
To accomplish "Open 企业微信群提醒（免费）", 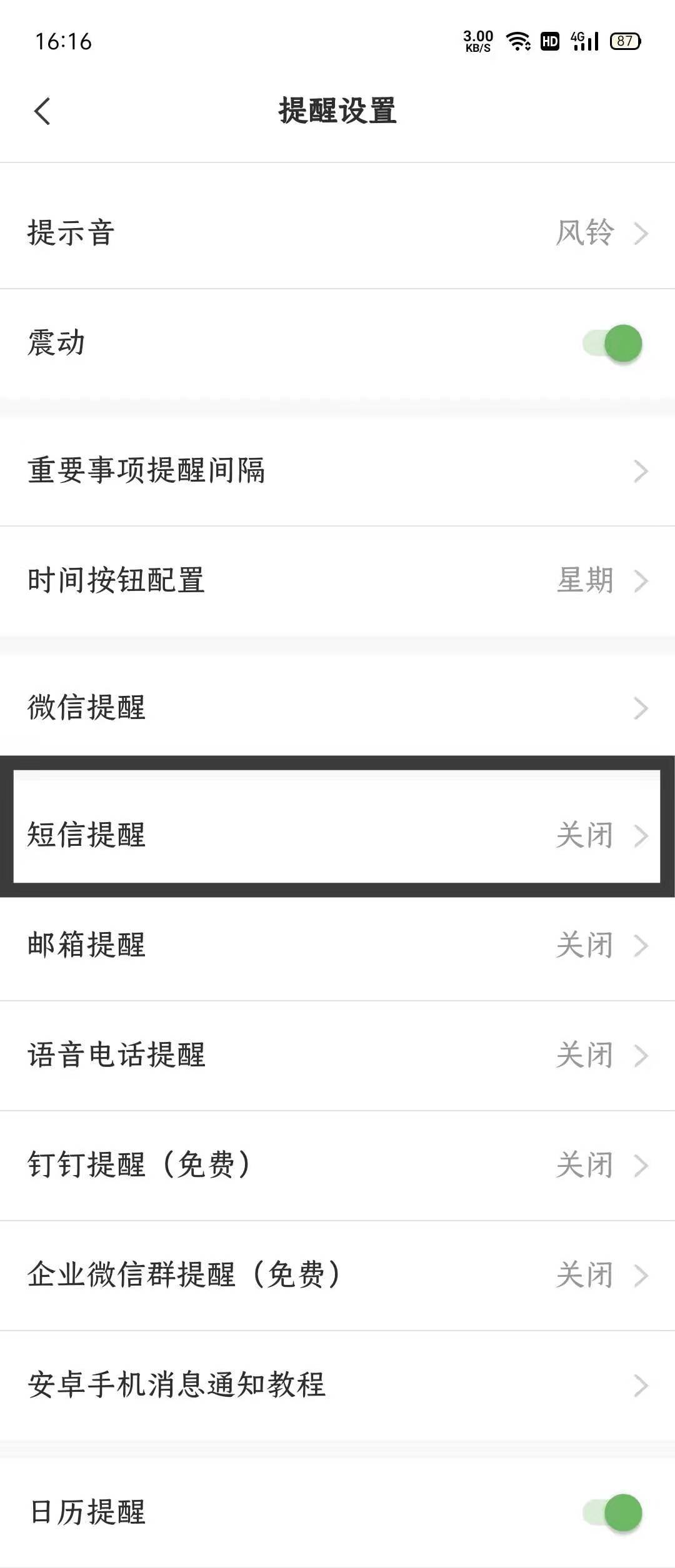I will [x=337, y=1275].
